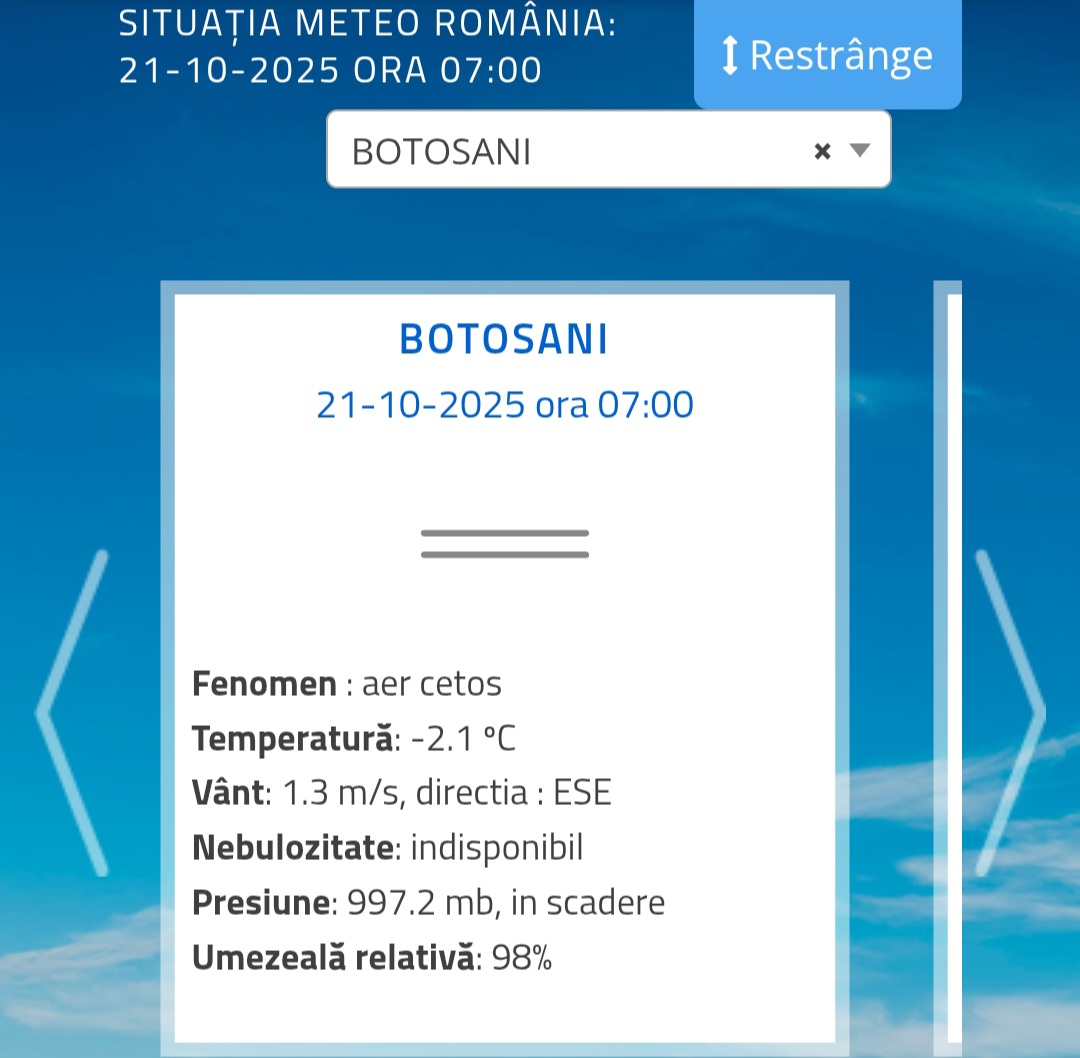This screenshot has height=1058, width=1080.
Task: Collapse the panel with the Restrânge button
Action: pos(828,55)
